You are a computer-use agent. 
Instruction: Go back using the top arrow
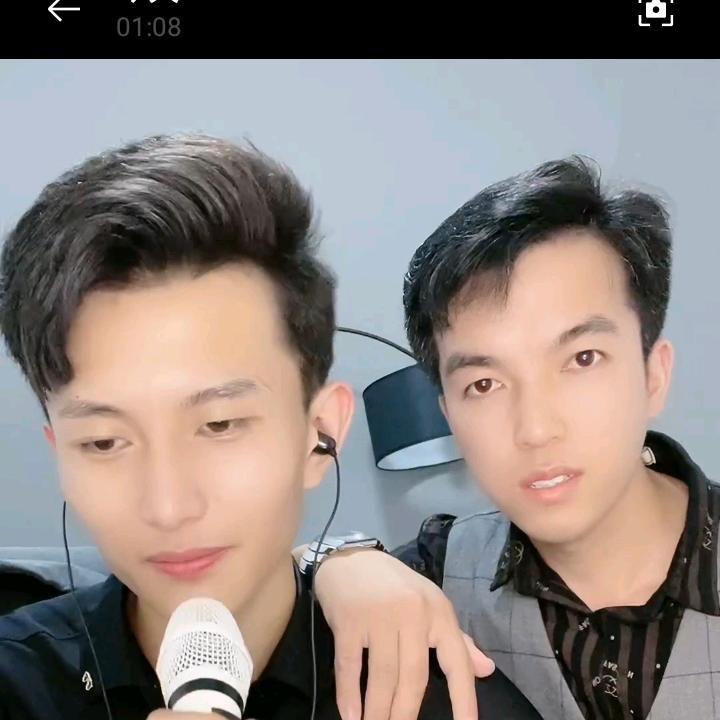tap(63, 11)
